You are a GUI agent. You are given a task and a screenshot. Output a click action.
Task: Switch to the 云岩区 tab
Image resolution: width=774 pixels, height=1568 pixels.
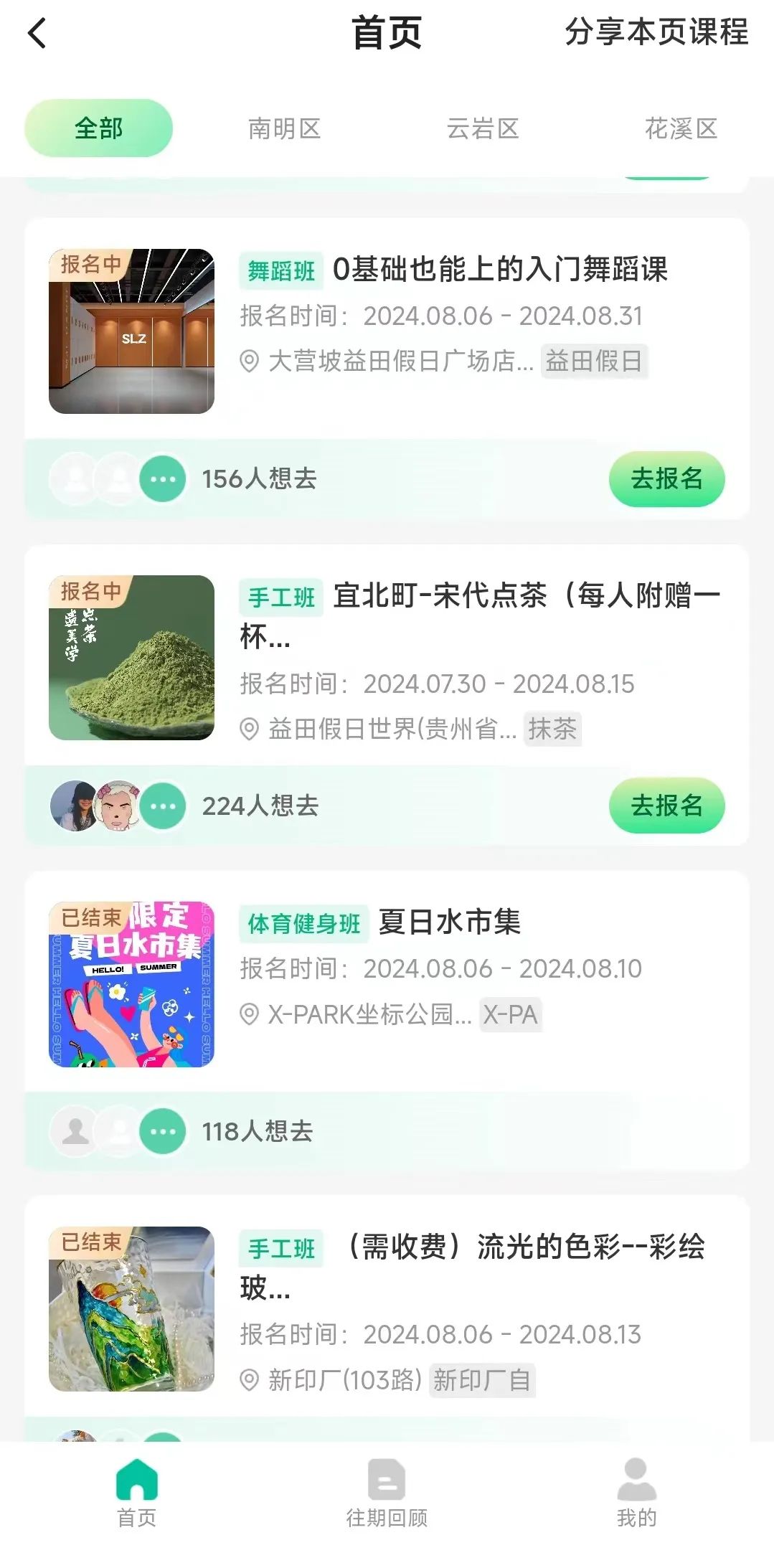483,129
